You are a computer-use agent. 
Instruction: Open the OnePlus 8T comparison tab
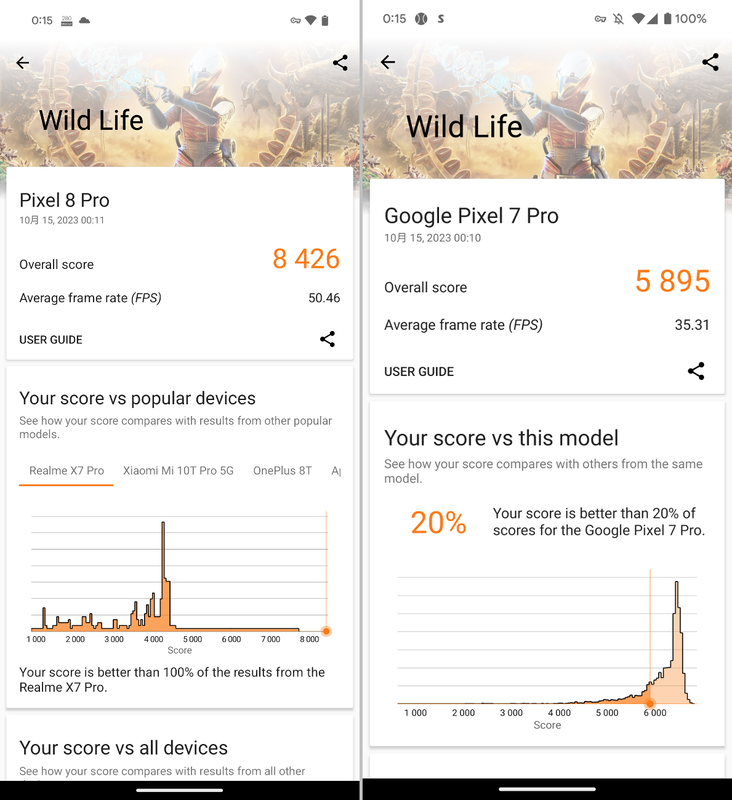tap(282, 470)
